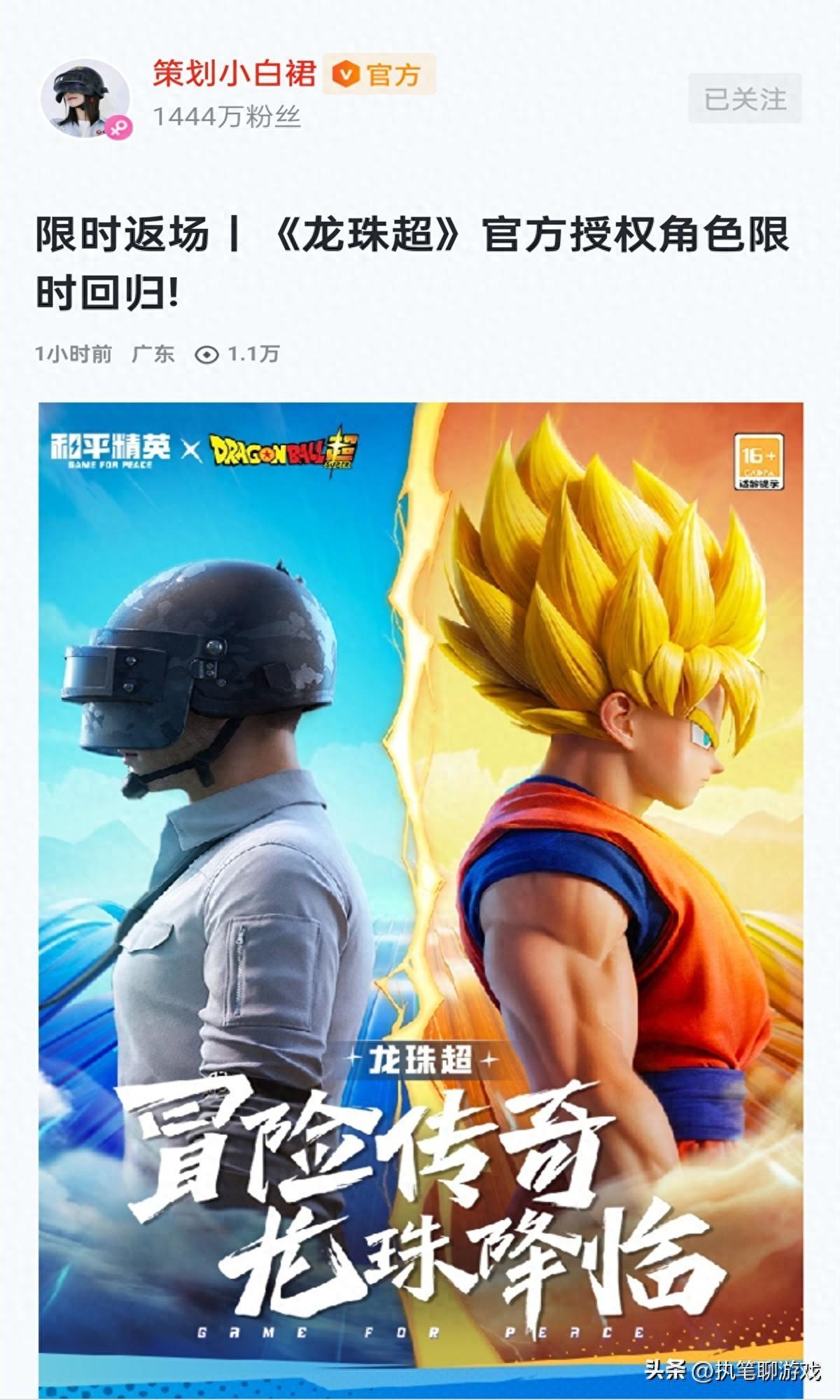Tap the username 策划小白裙
The image size is (840, 1400).
pyautogui.click(x=234, y=73)
